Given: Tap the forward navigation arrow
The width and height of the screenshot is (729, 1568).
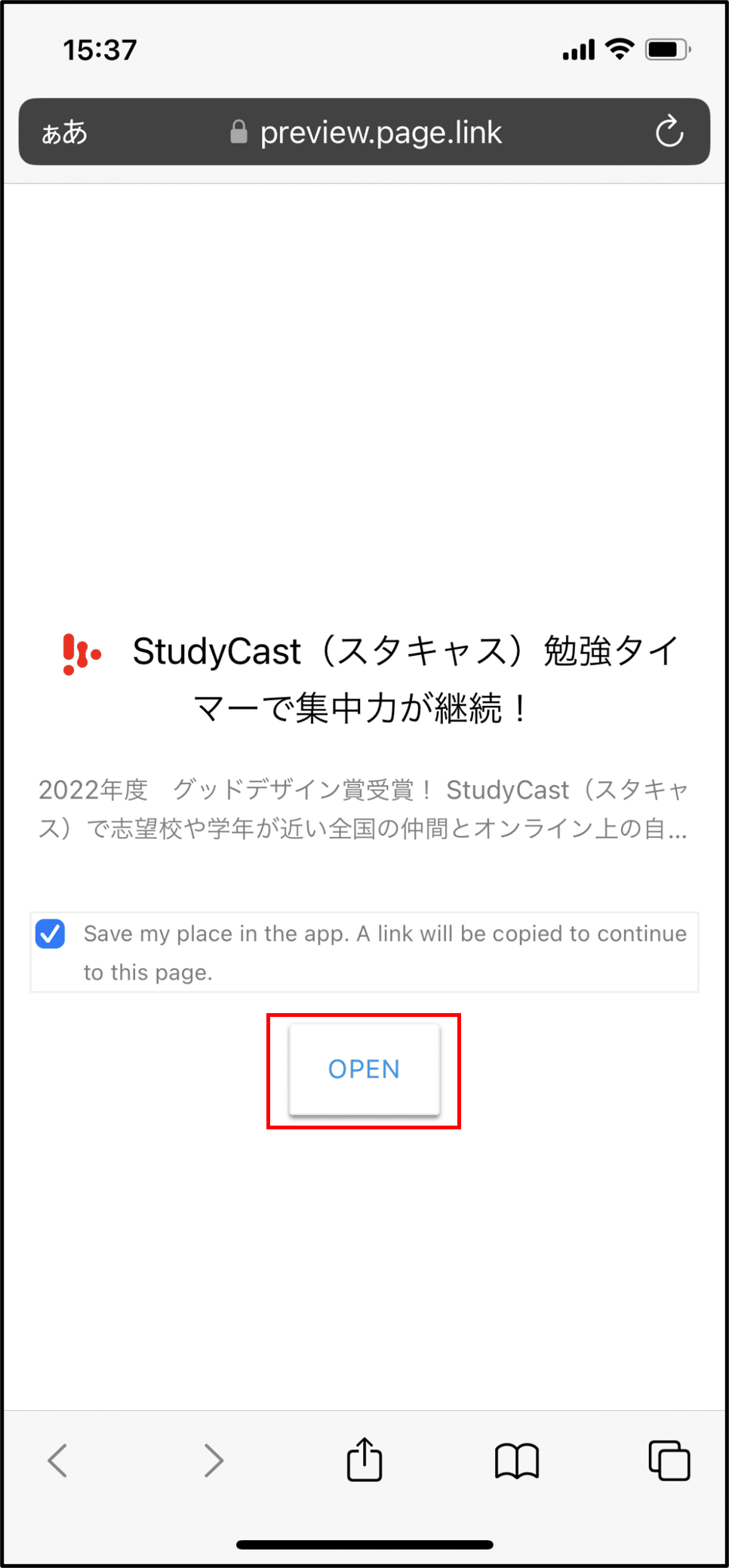Looking at the screenshot, I should click(212, 1459).
